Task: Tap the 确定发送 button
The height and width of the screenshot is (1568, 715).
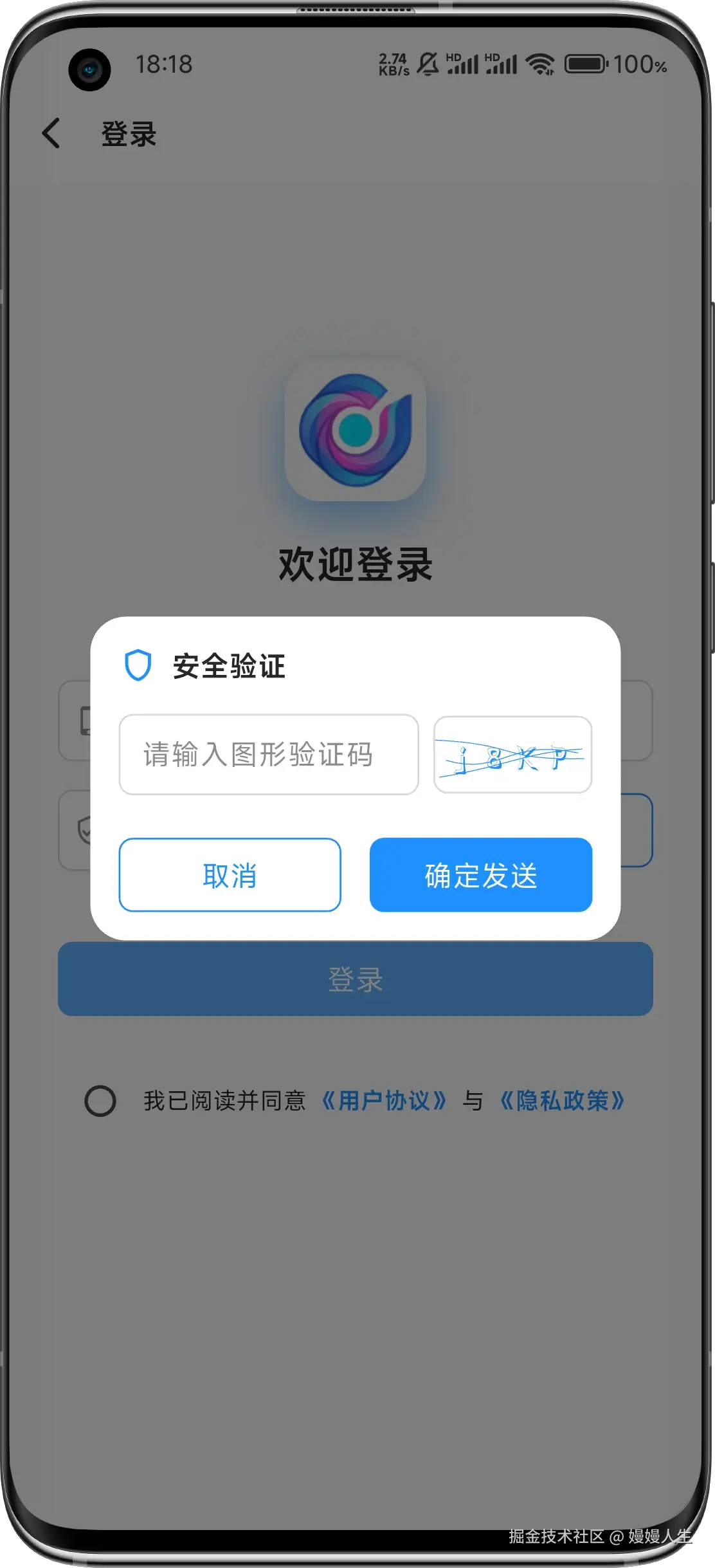Action: click(x=480, y=874)
